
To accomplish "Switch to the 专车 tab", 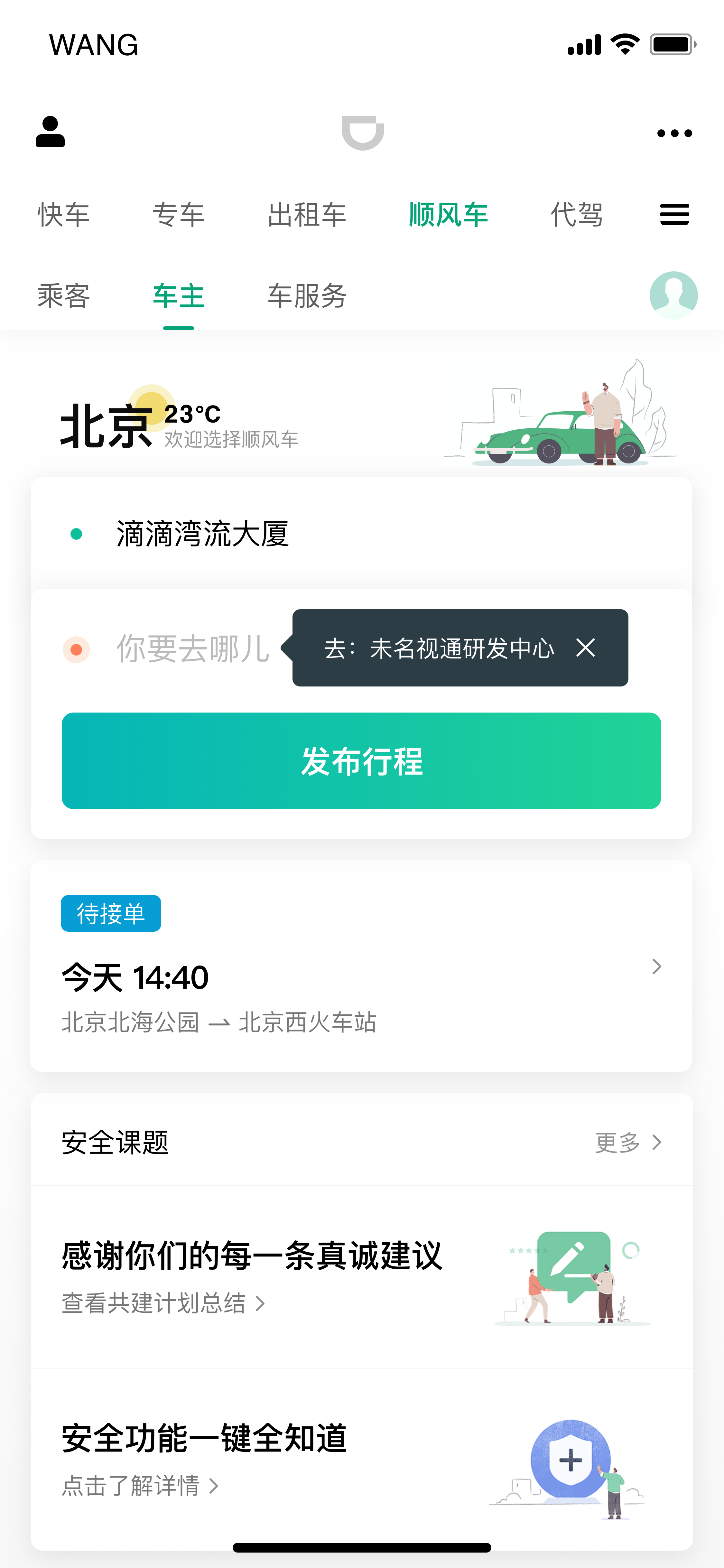I will [178, 215].
